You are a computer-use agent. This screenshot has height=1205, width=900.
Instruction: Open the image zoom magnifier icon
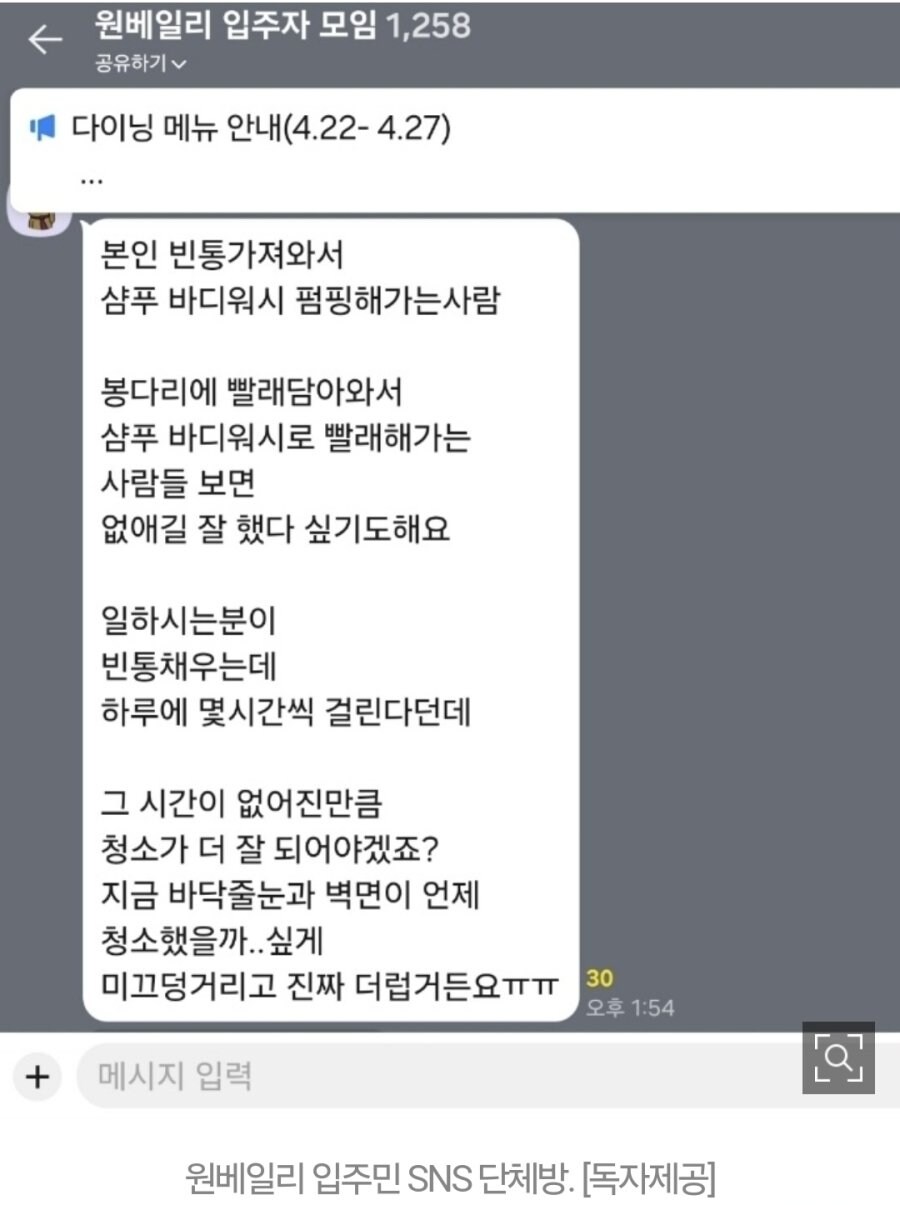[838, 1057]
